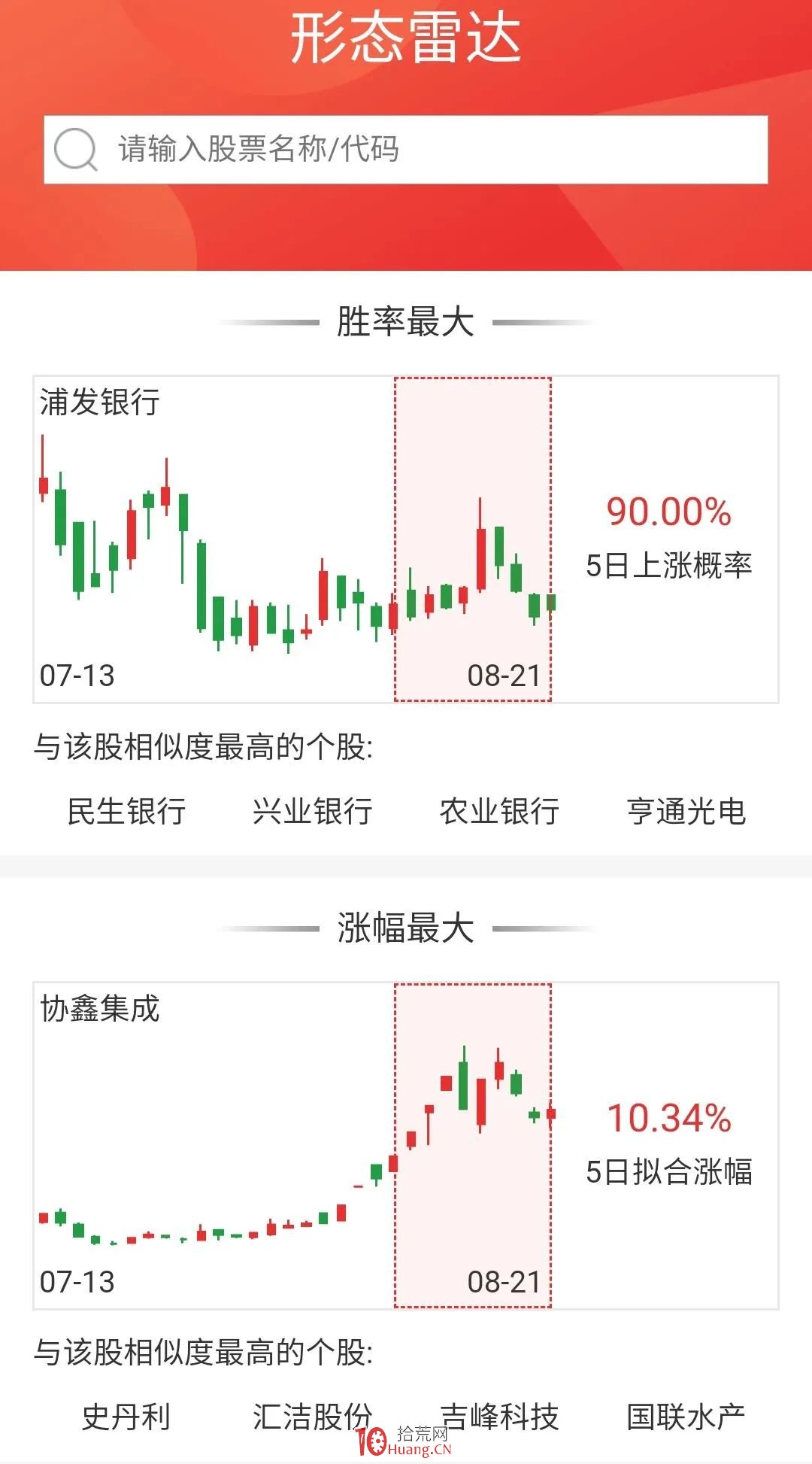Open the 协鑫集成 chart card
This screenshot has height=1464, width=812.
(406, 1146)
